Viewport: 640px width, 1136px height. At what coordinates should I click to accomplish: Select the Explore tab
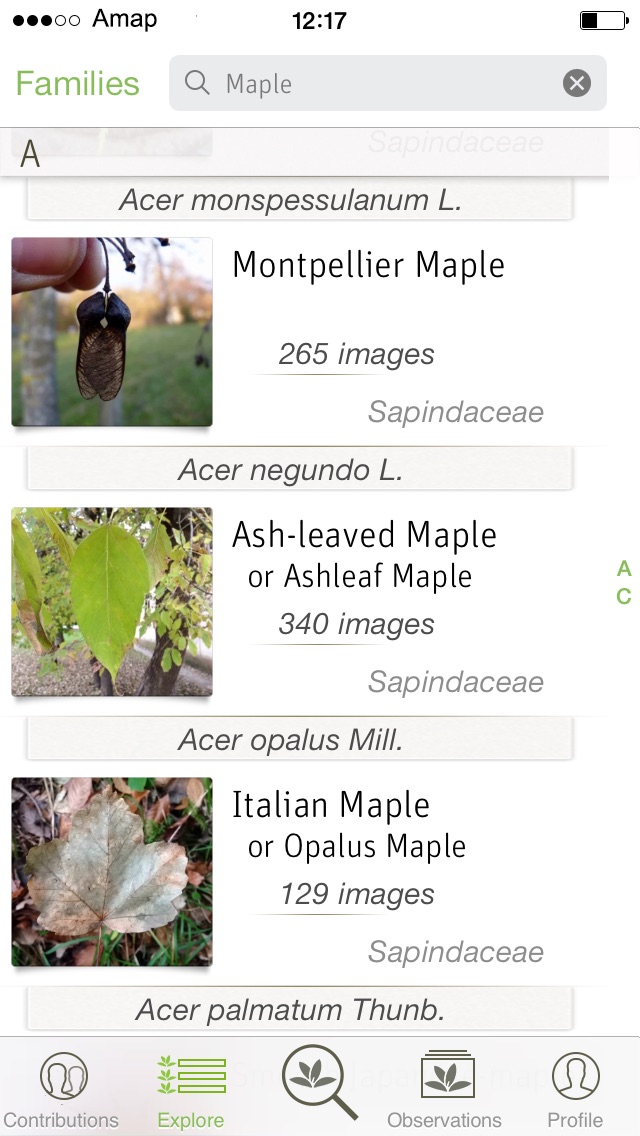pos(191,1090)
